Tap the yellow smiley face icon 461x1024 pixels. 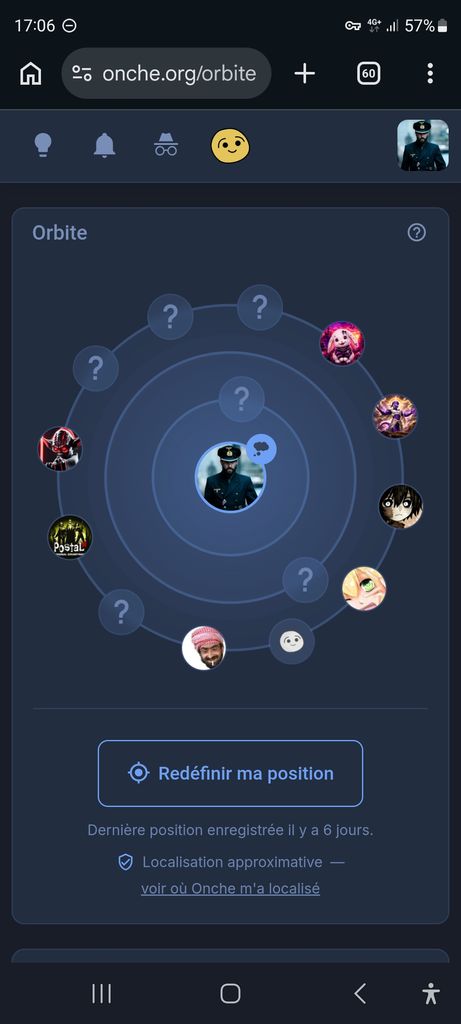click(230, 145)
